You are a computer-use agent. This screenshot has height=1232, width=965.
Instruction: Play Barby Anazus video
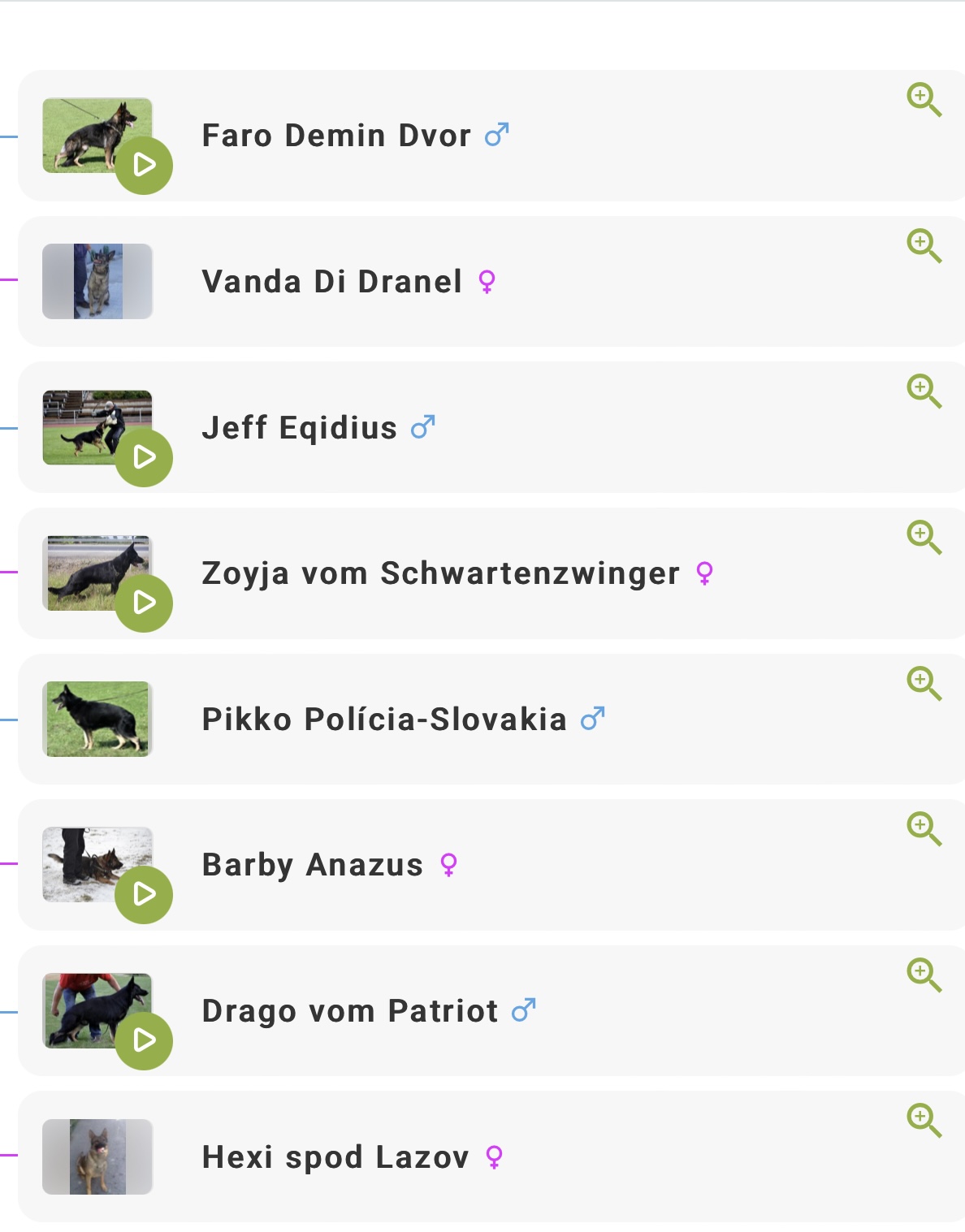pos(144,895)
